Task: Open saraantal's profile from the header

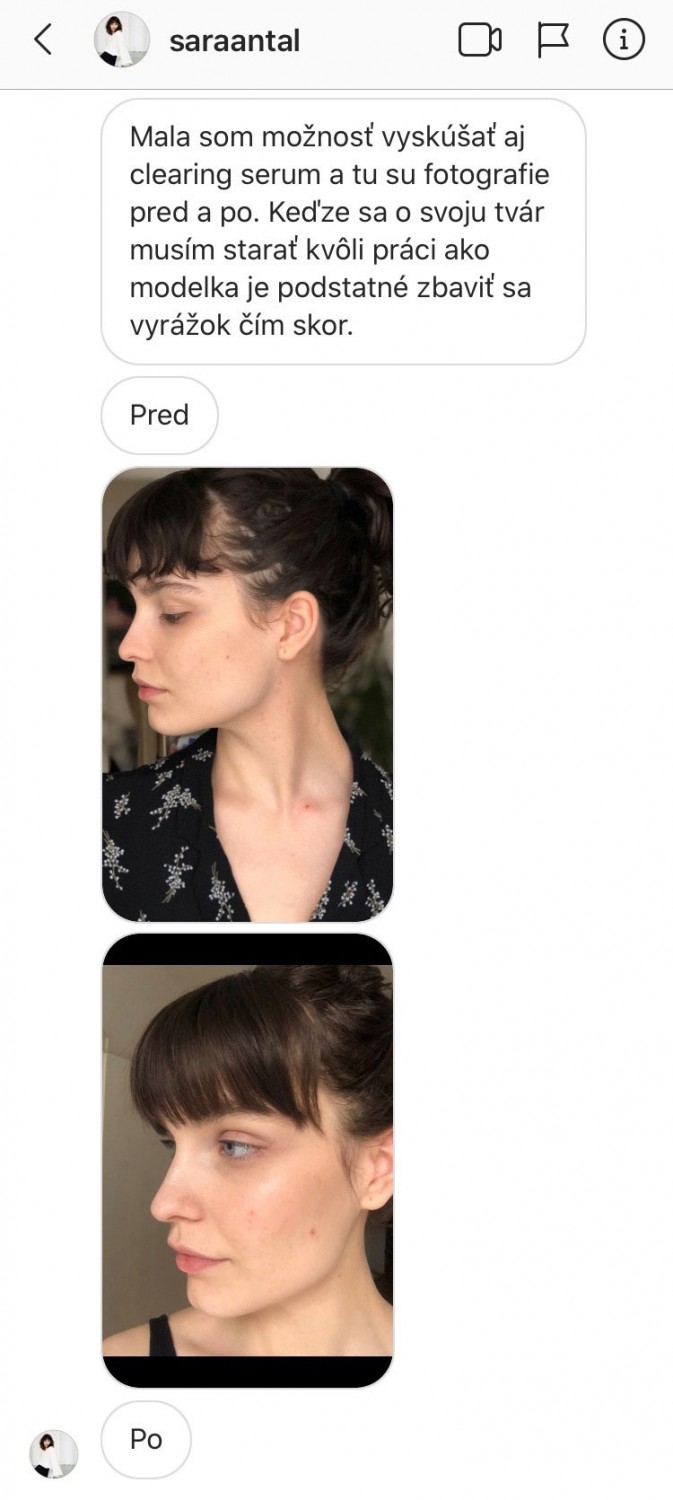Action: (198, 41)
